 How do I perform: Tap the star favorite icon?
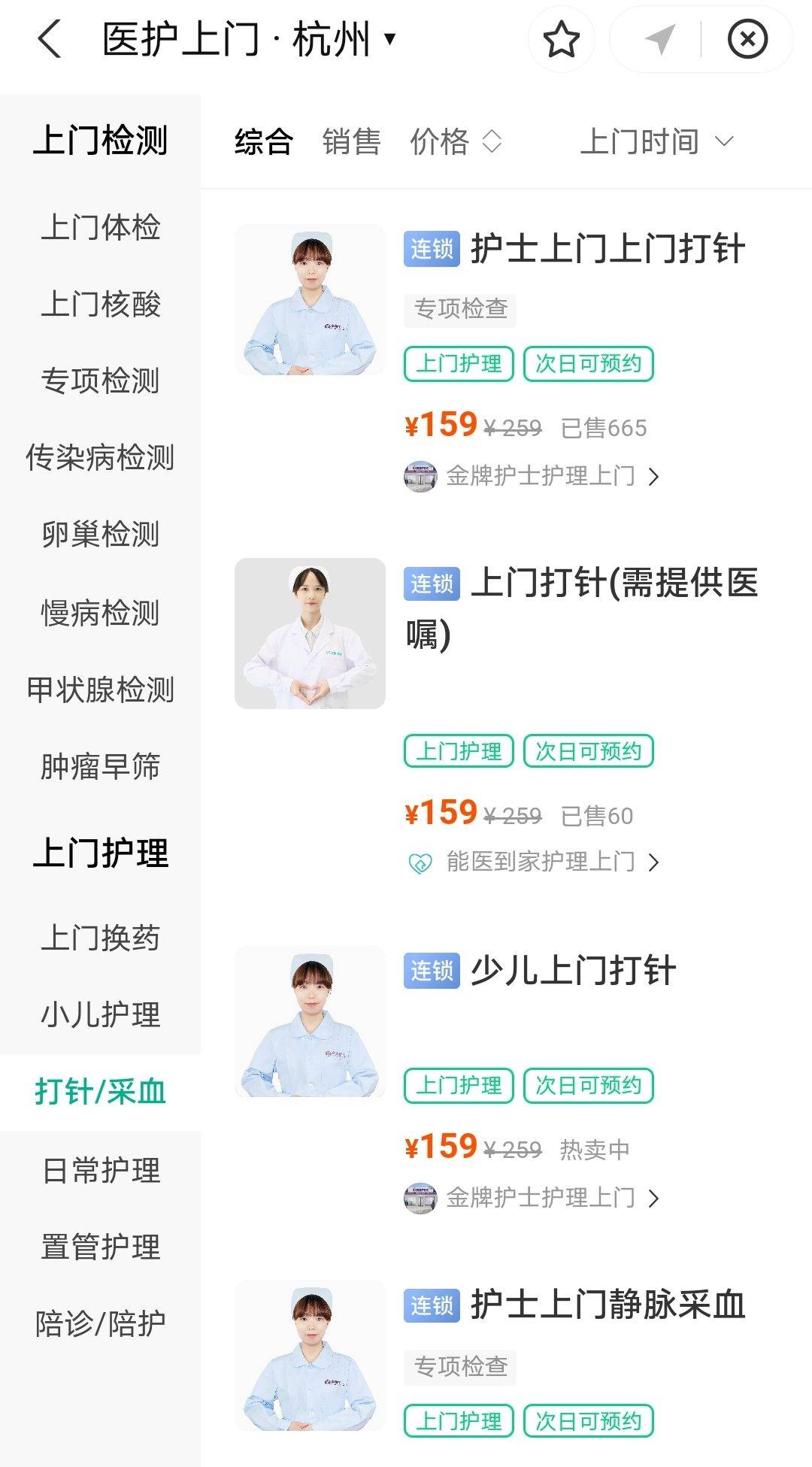coord(561,39)
